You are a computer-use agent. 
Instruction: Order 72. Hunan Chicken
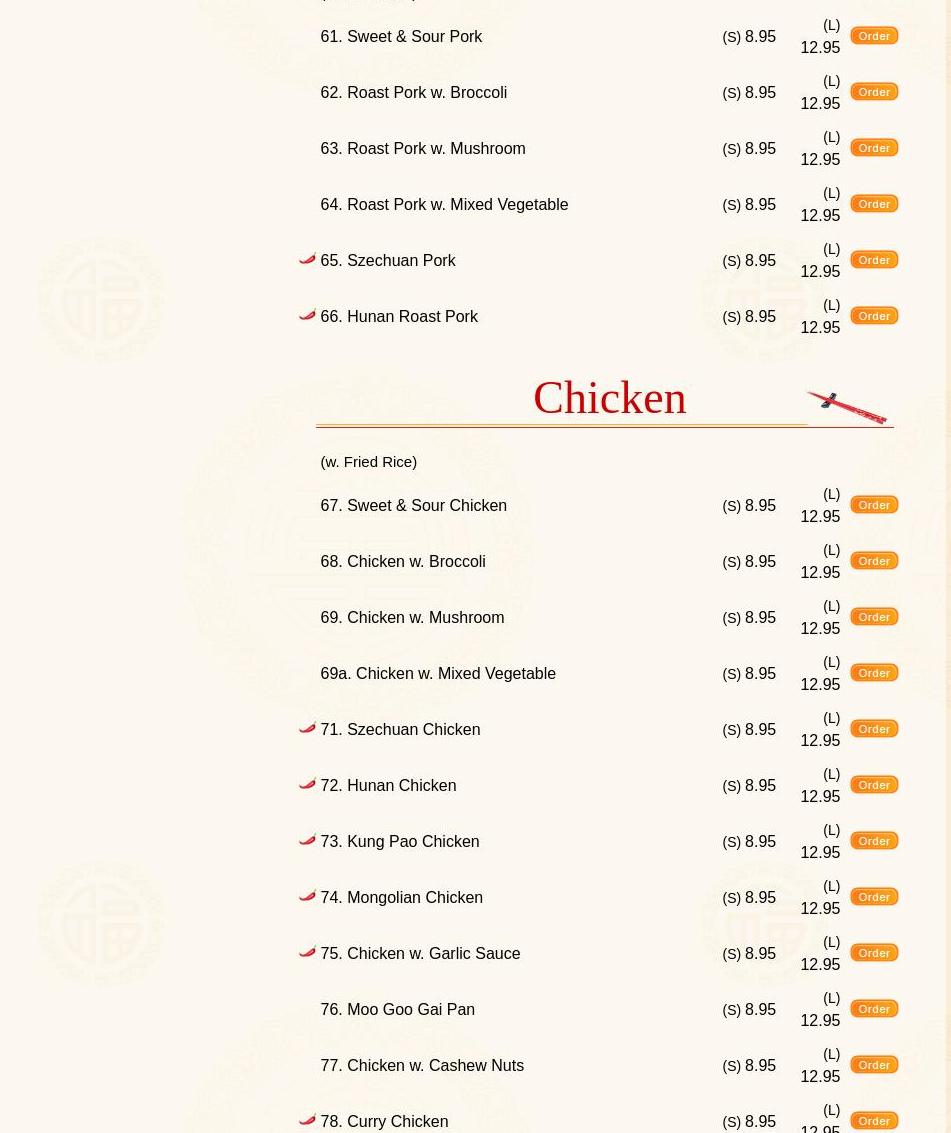pyautogui.click(x=874, y=785)
